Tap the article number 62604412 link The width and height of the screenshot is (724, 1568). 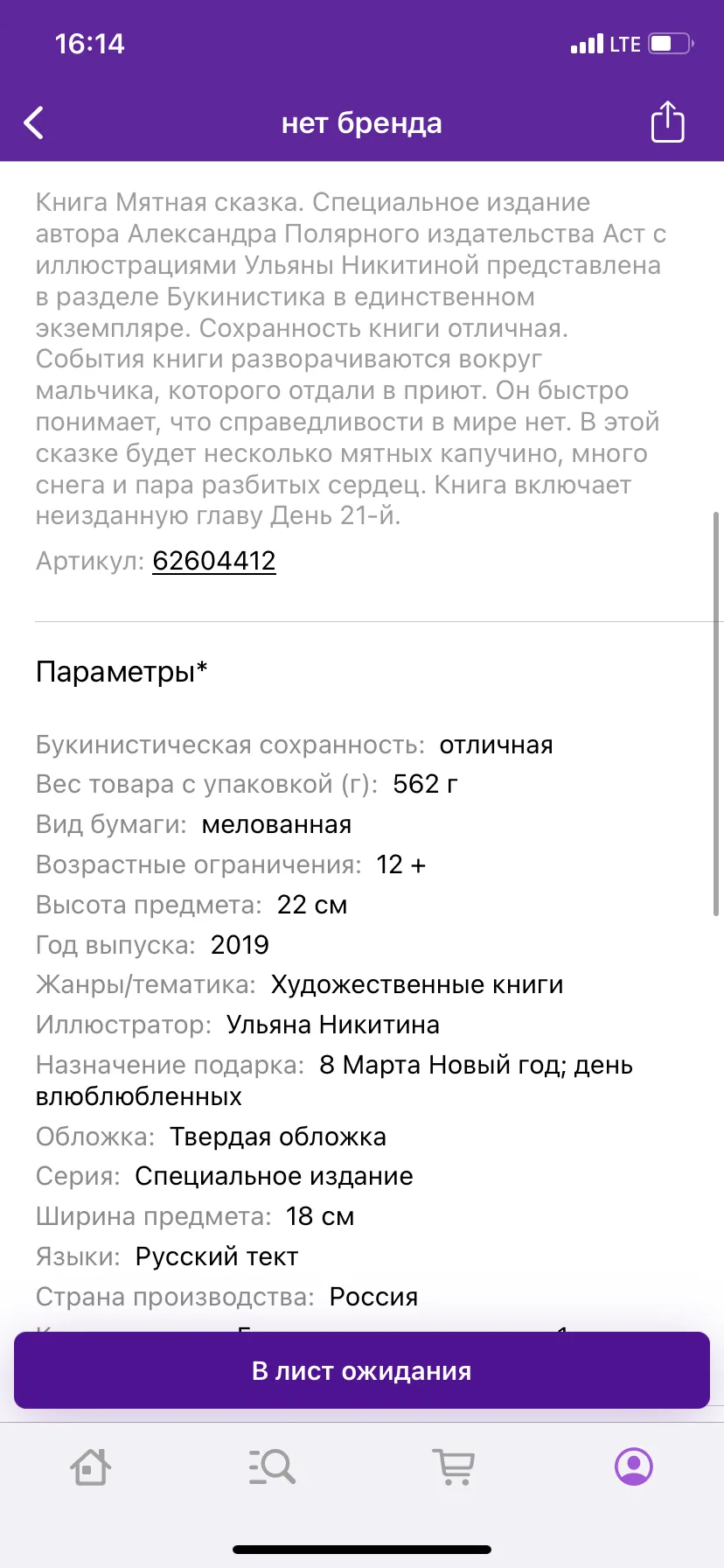pyautogui.click(x=214, y=561)
